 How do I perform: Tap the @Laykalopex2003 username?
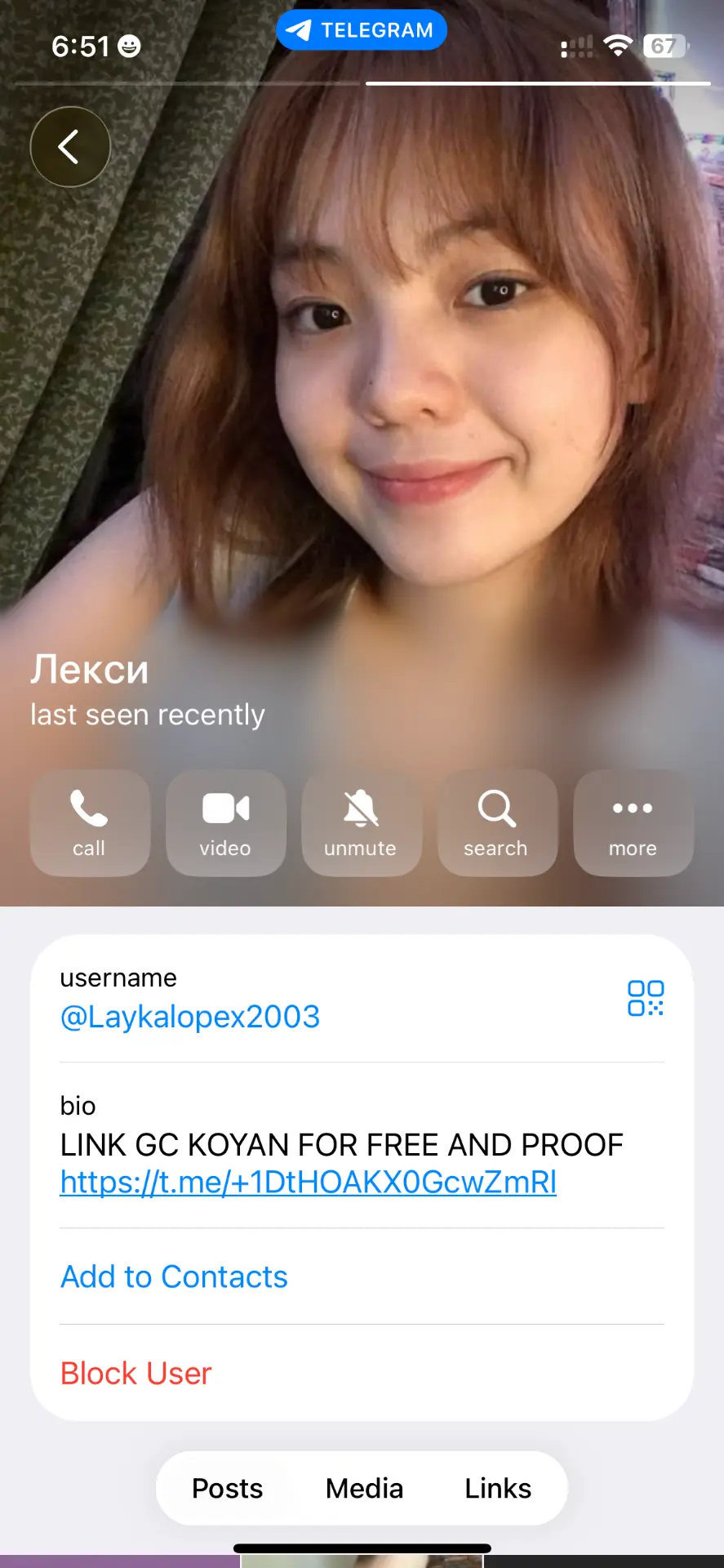(x=190, y=1017)
